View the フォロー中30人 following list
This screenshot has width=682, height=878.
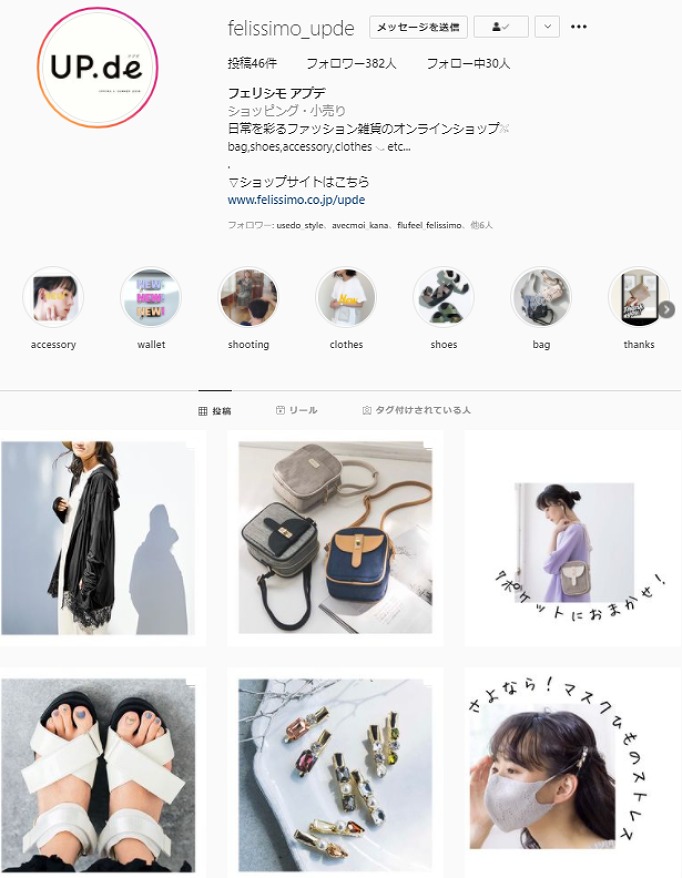click(x=468, y=63)
